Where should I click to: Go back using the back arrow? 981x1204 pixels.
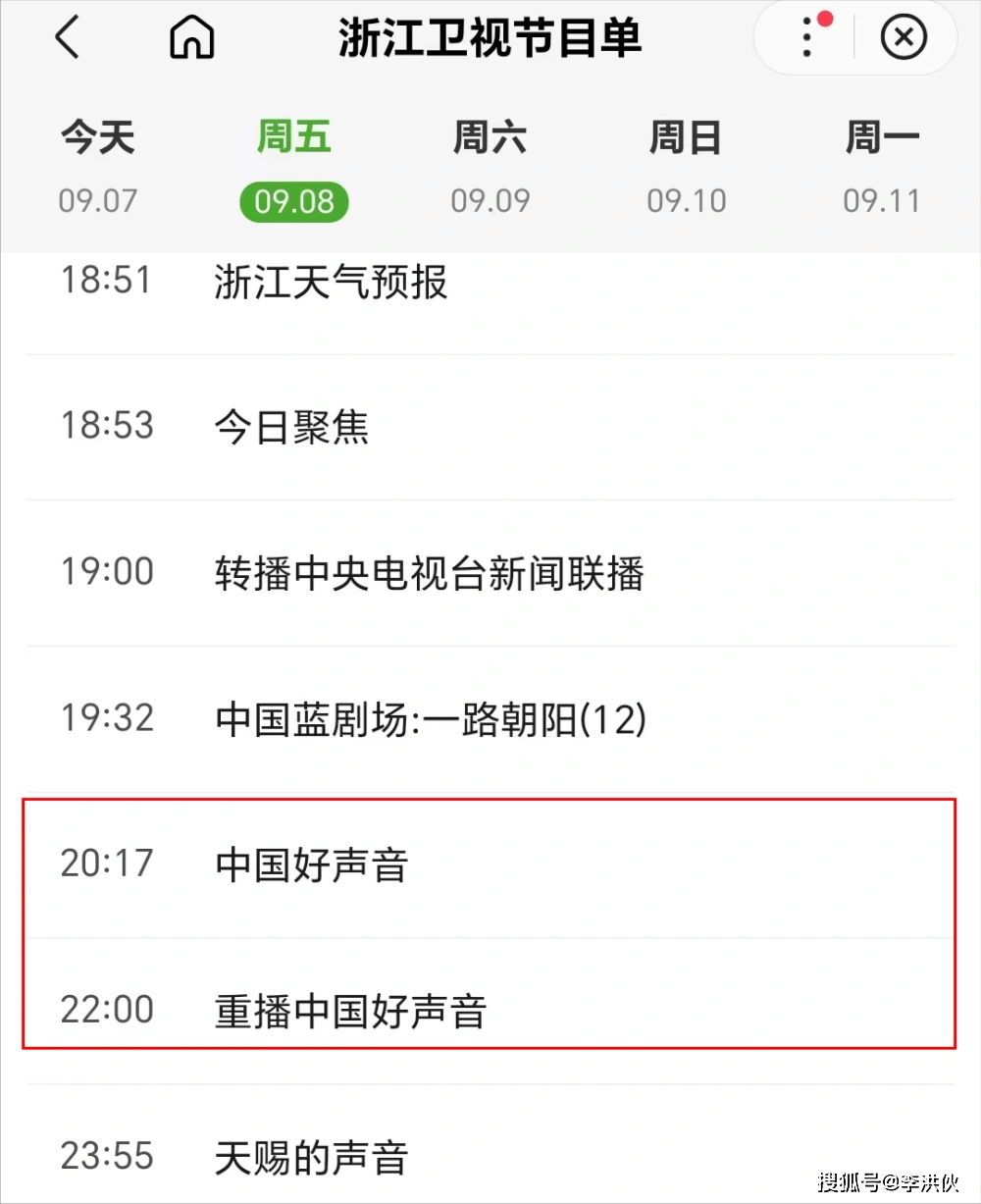pos(67,39)
